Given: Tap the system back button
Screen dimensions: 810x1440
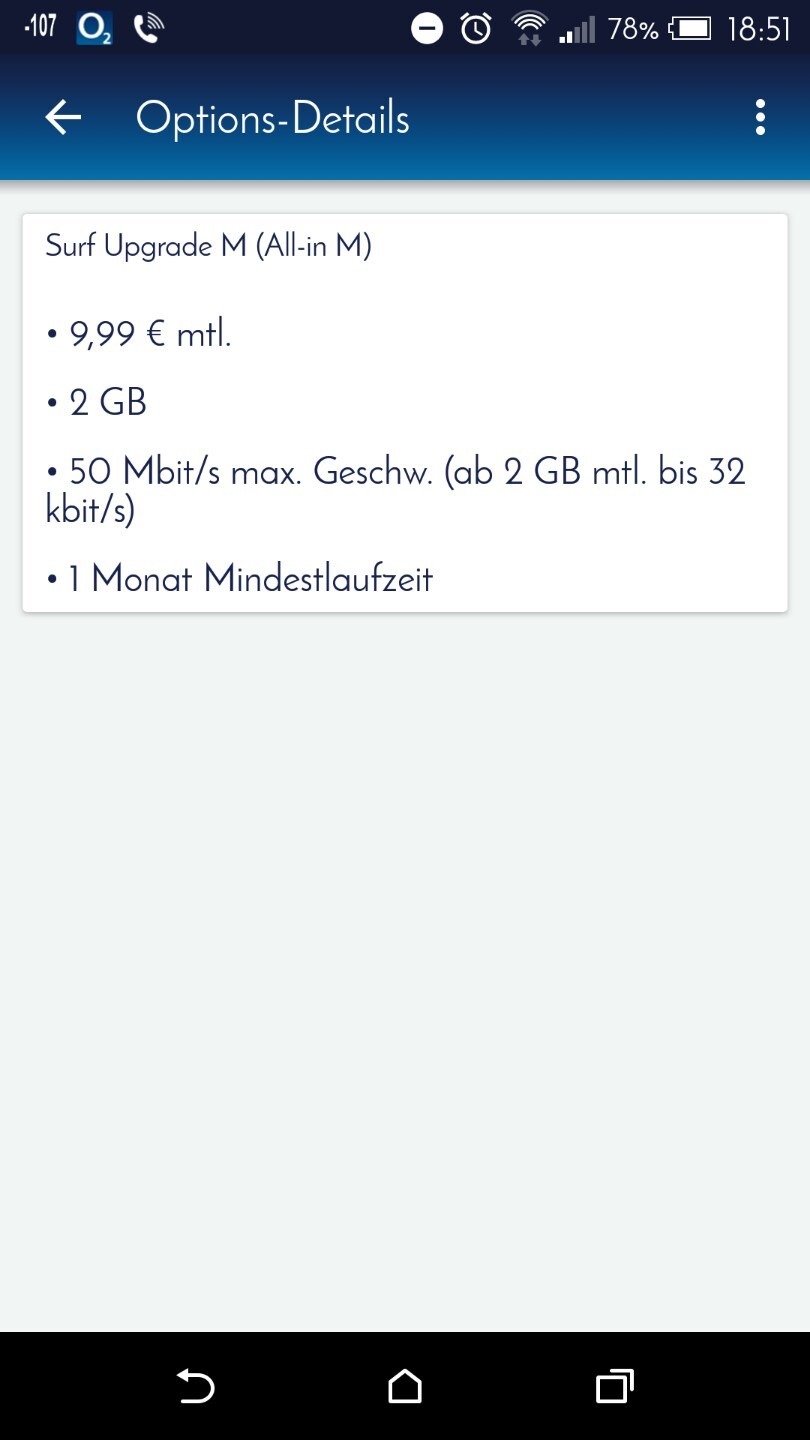Looking at the screenshot, I should click(195, 1386).
